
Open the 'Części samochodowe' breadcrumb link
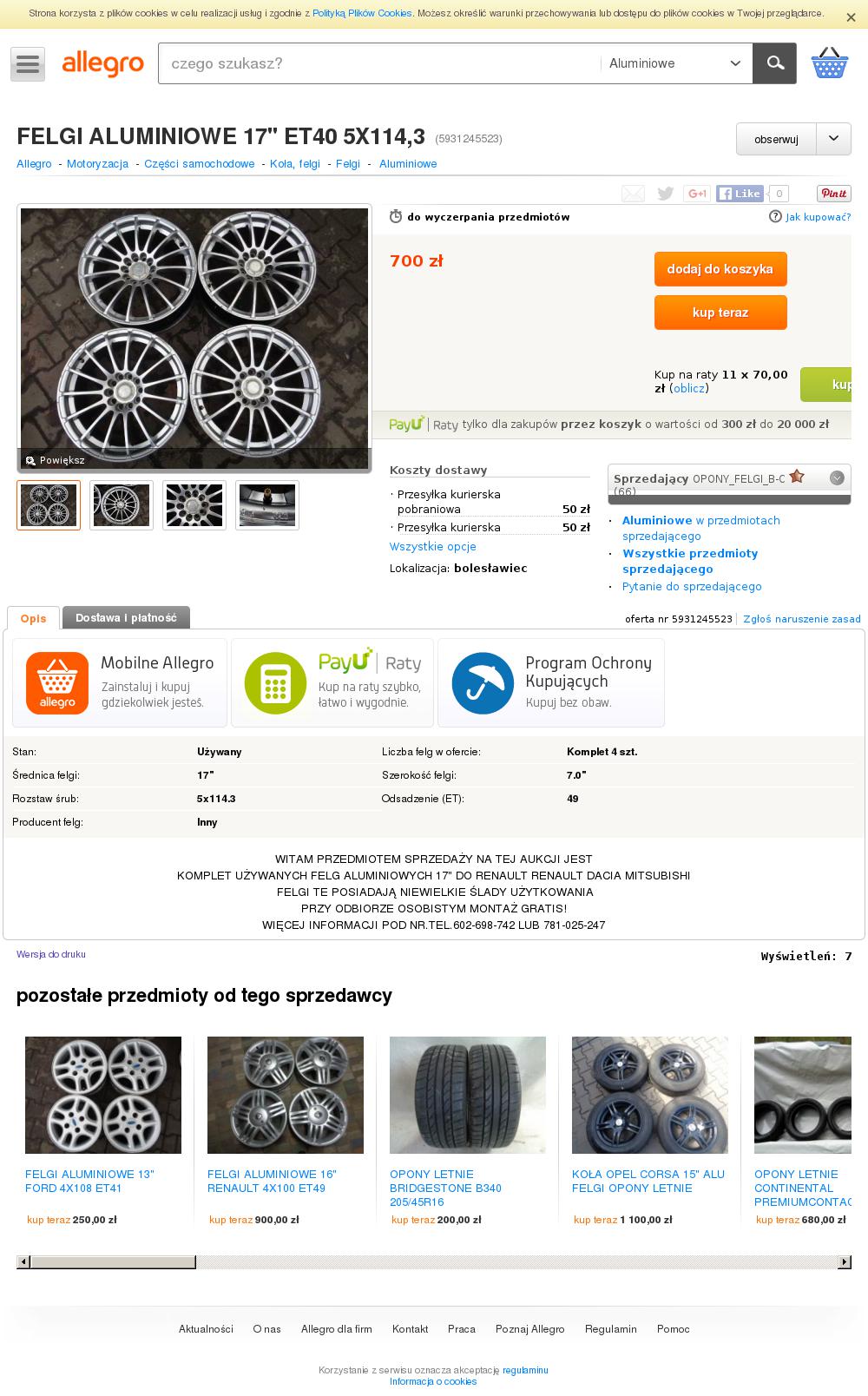(200, 163)
